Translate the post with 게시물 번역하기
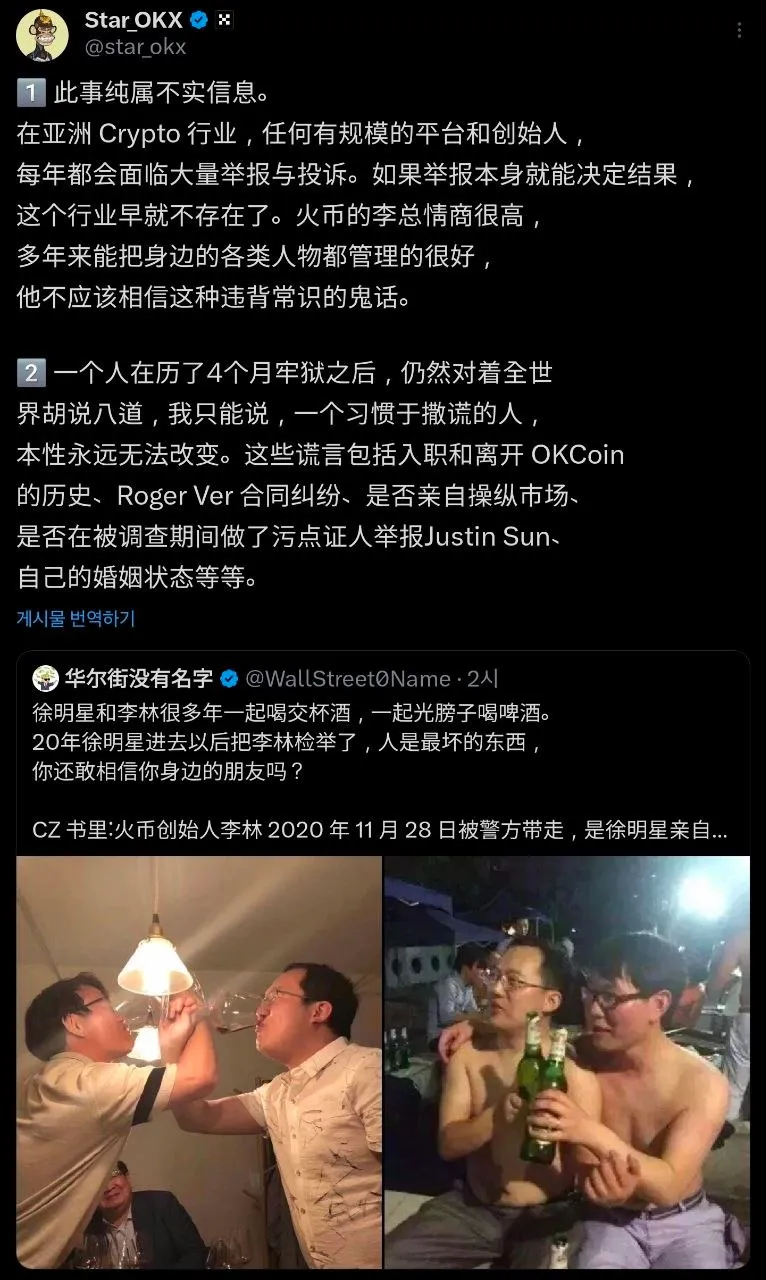 (76, 619)
